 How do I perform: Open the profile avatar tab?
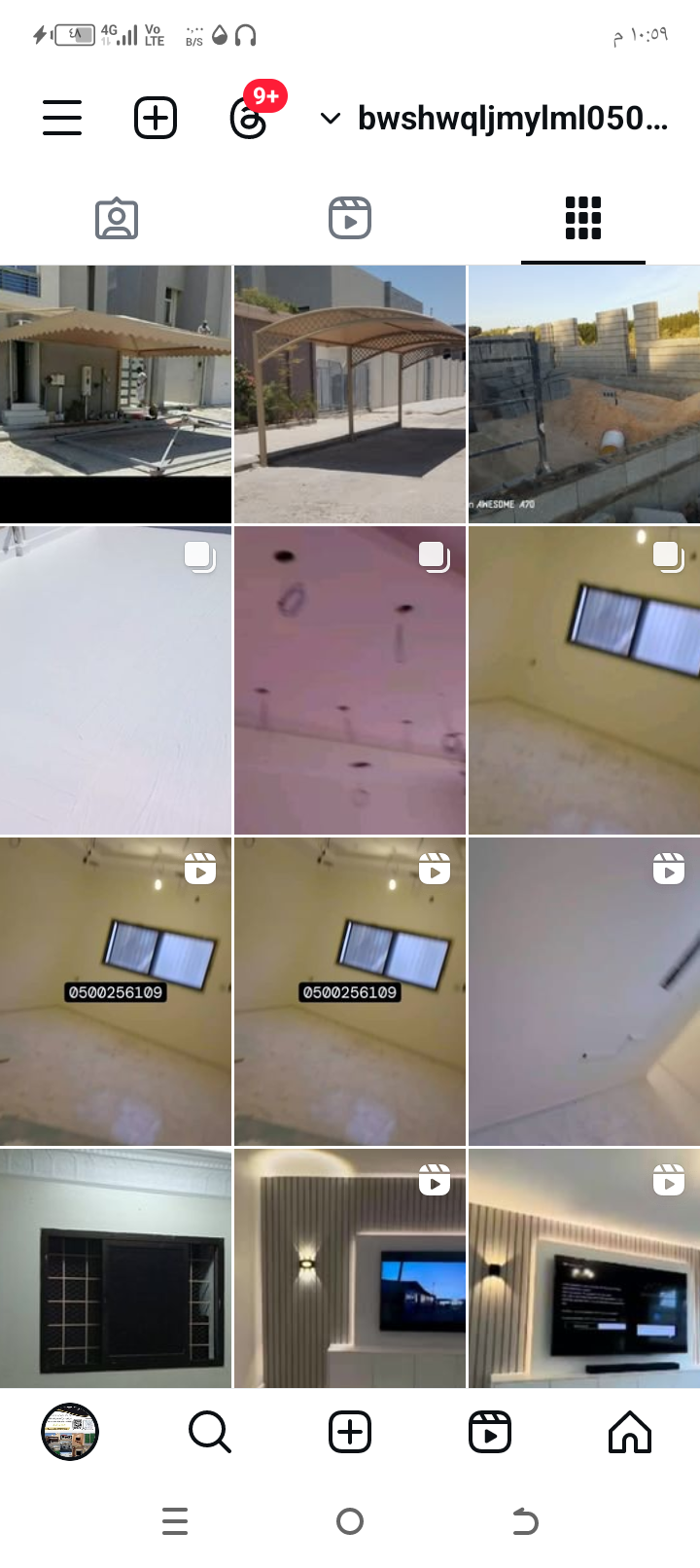pyautogui.click(x=70, y=1432)
